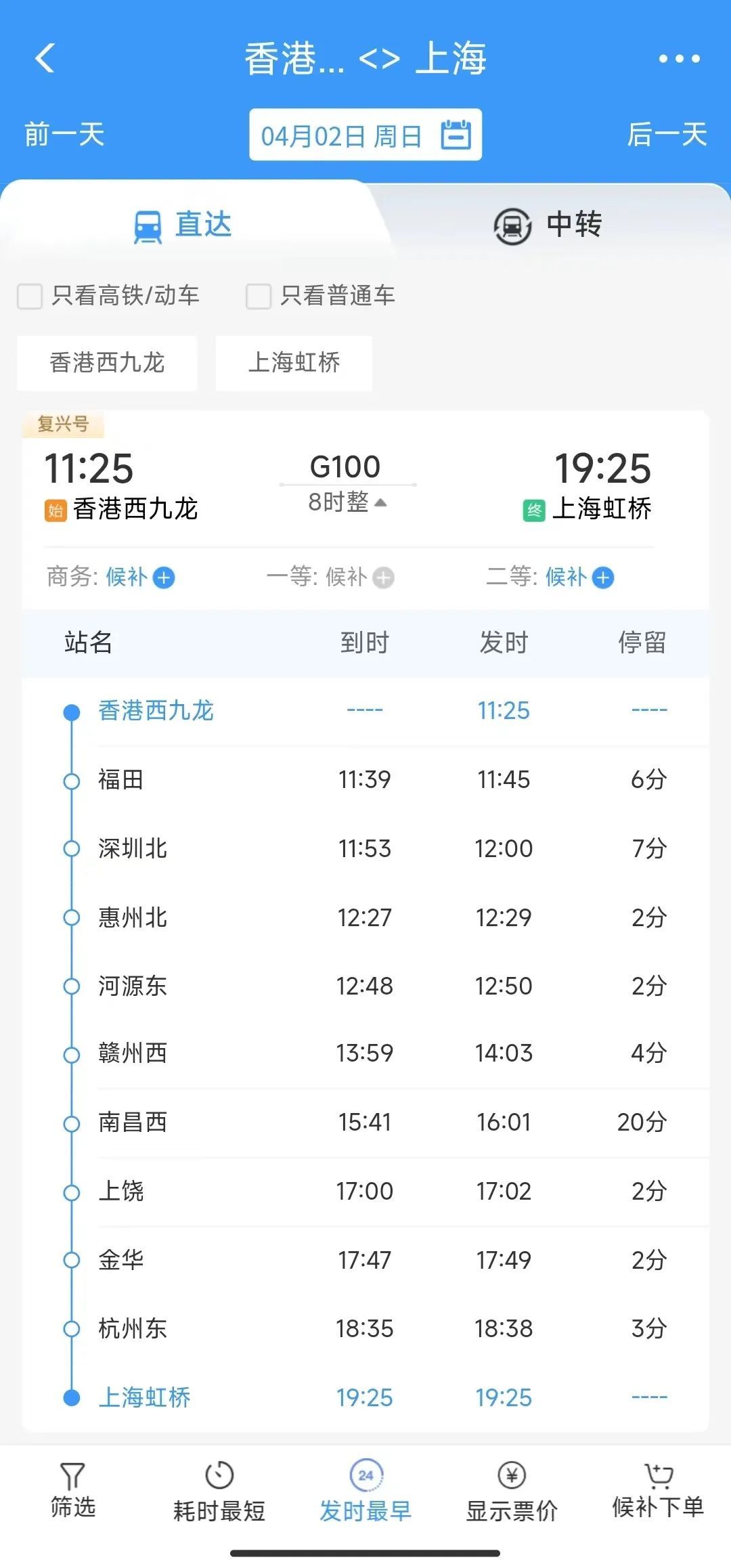Check 只看普通车 filter box

click(x=259, y=296)
